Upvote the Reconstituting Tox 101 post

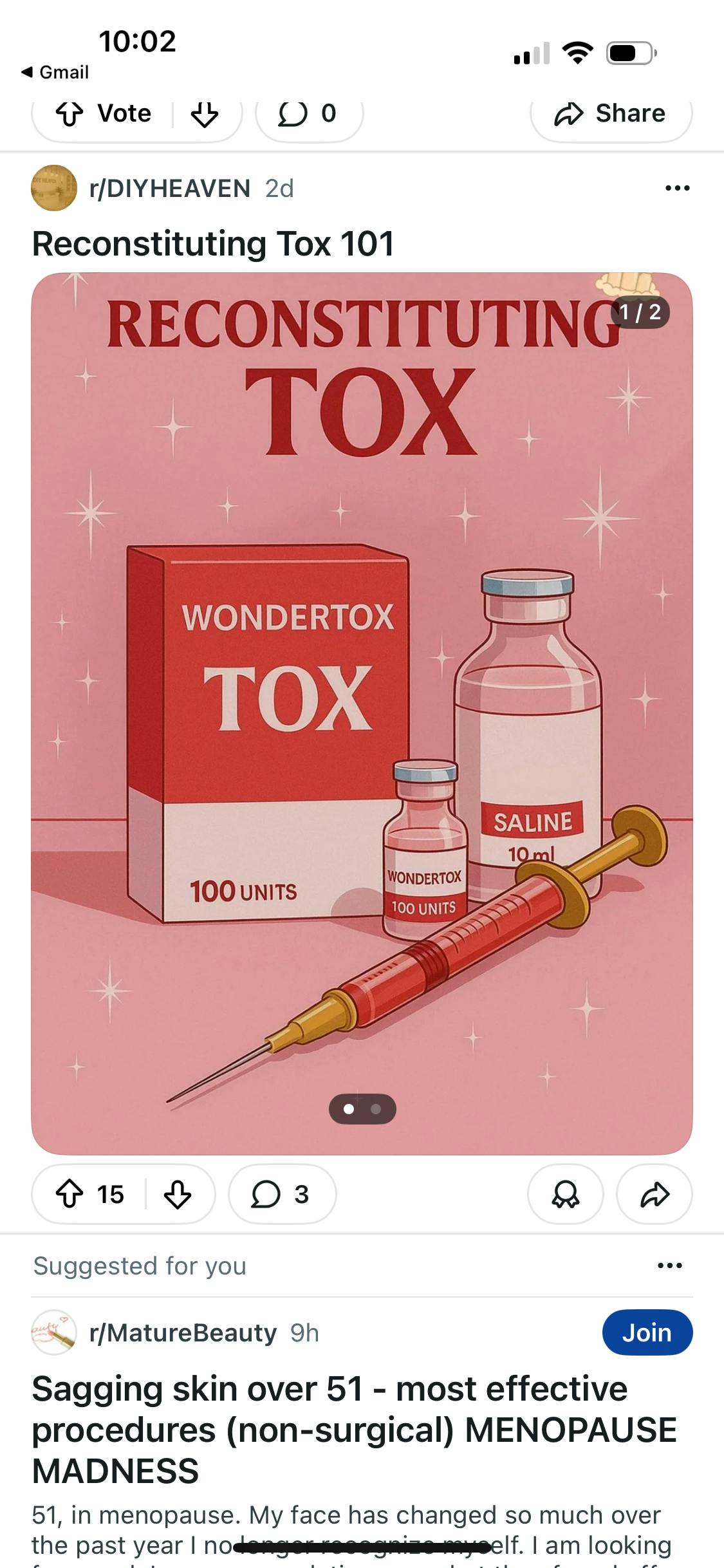coord(71,1195)
